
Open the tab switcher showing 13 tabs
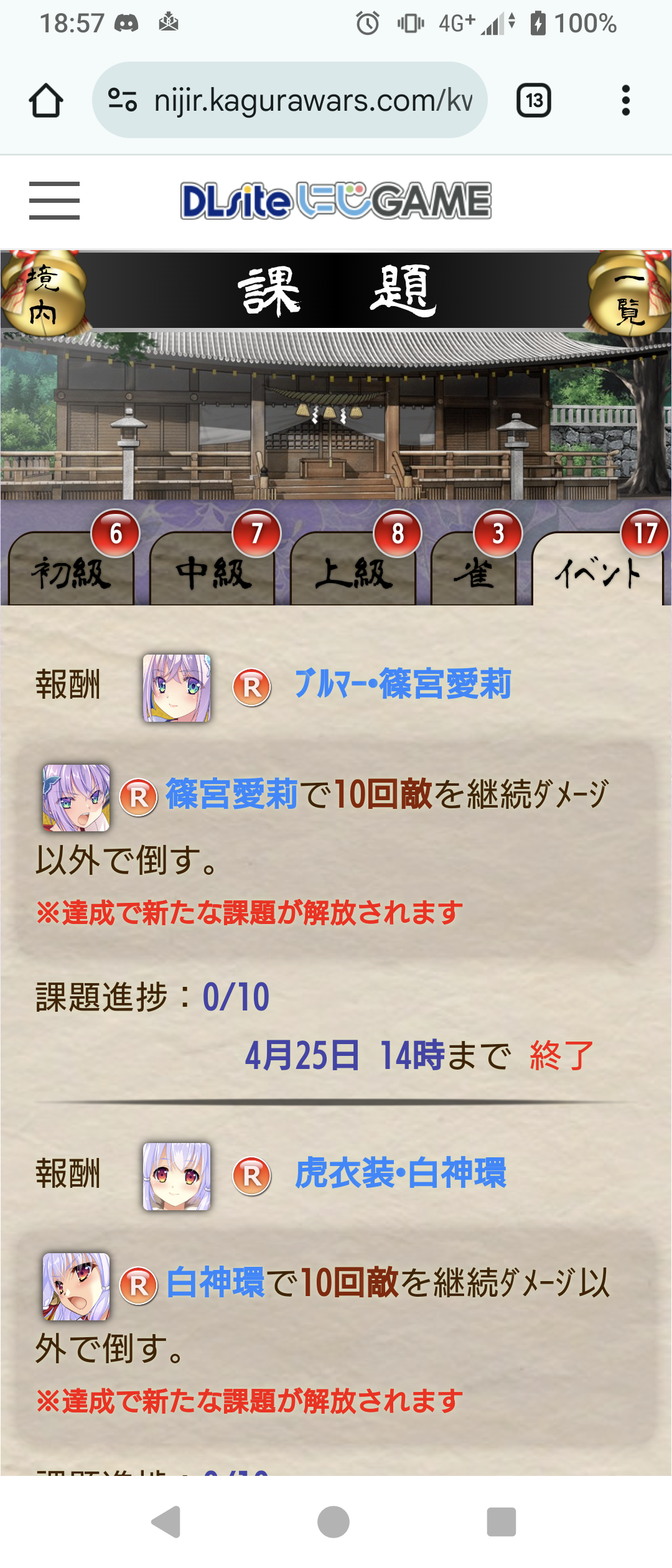click(x=533, y=101)
